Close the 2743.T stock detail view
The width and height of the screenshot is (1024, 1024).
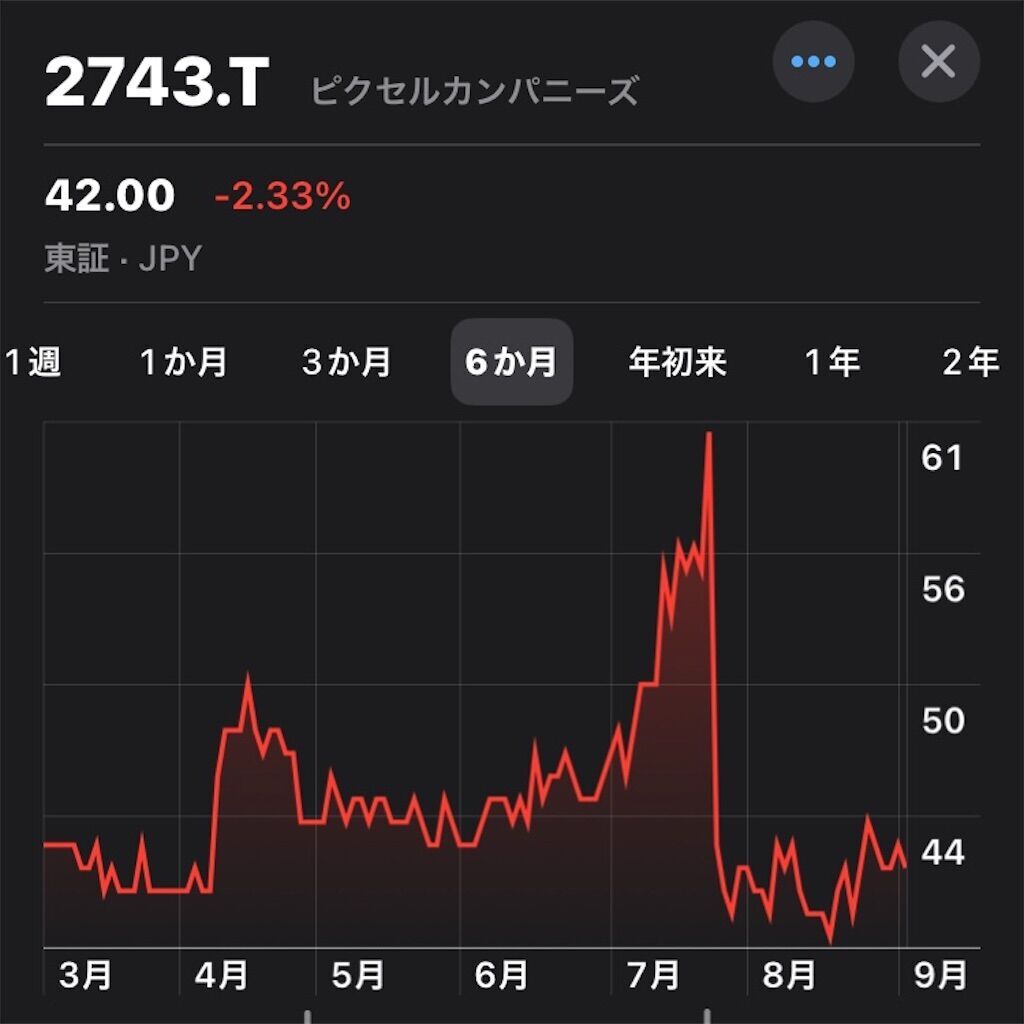[x=937, y=62]
